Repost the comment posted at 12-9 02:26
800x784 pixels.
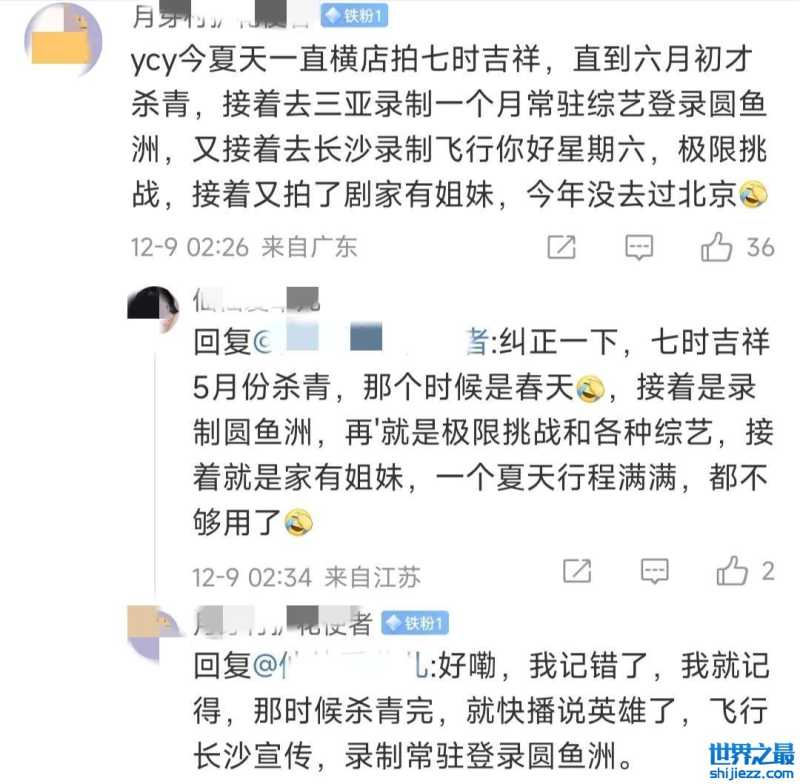[562, 246]
